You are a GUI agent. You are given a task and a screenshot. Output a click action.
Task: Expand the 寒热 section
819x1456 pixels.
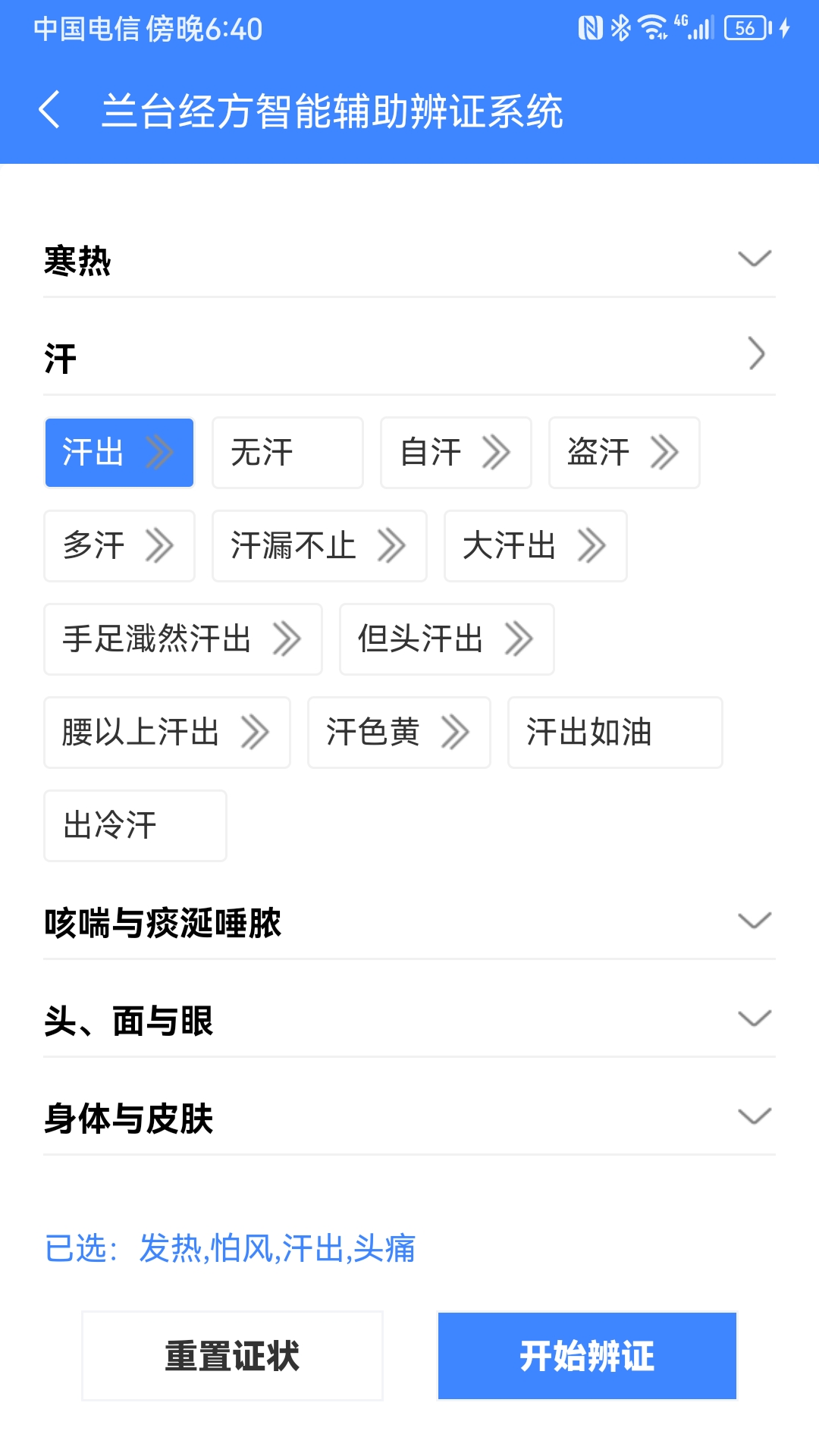click(x=409, y=260)
